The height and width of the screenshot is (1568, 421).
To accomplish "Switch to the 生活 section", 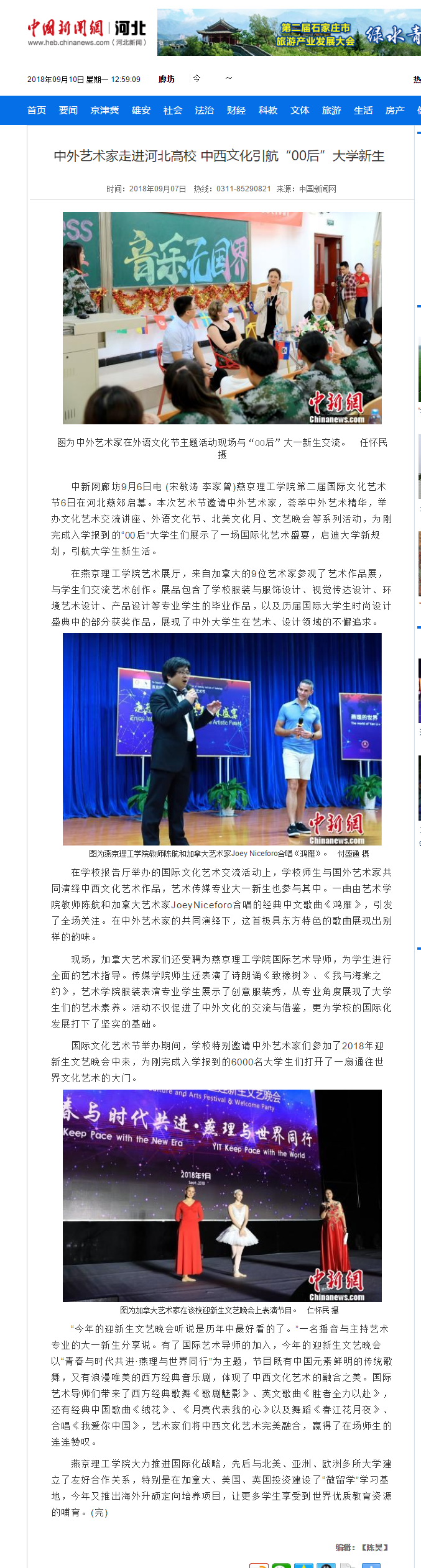I will point(363,111).
